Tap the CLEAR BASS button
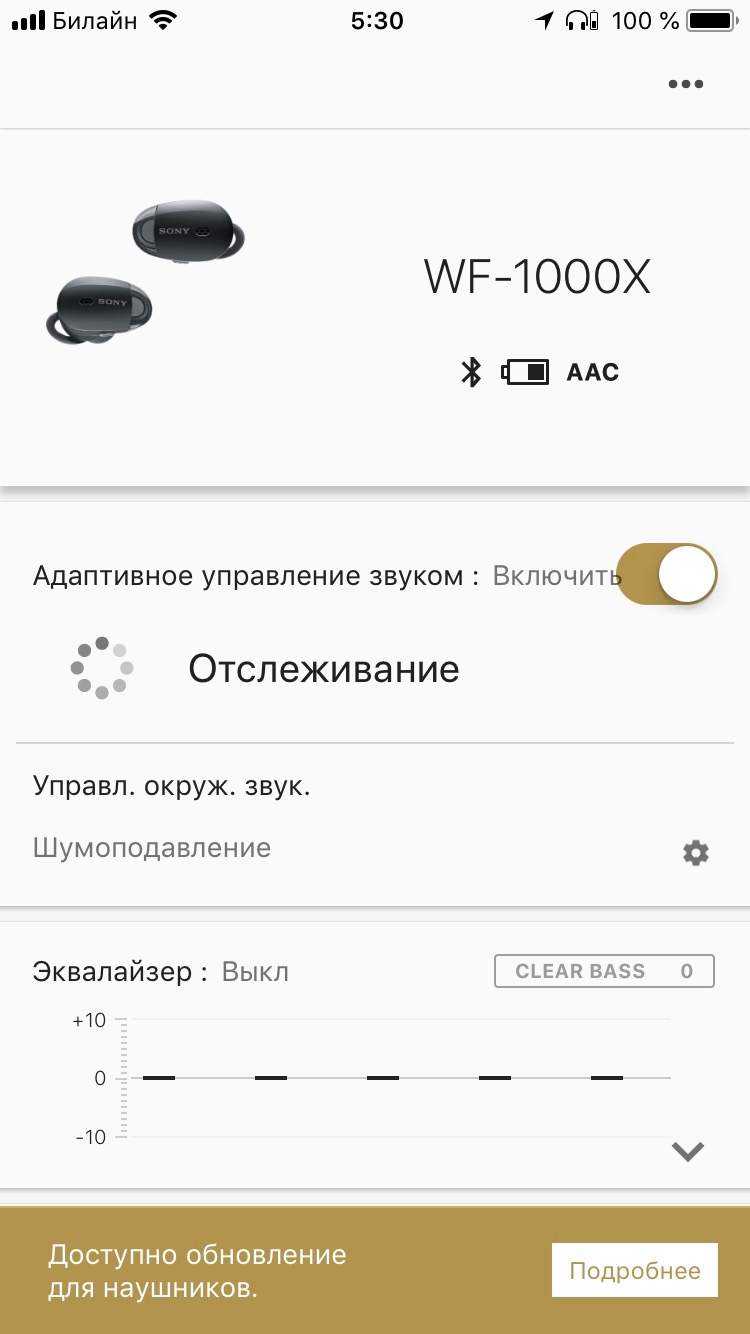Viewport: 750px width, 1334px height. point(604,971)
